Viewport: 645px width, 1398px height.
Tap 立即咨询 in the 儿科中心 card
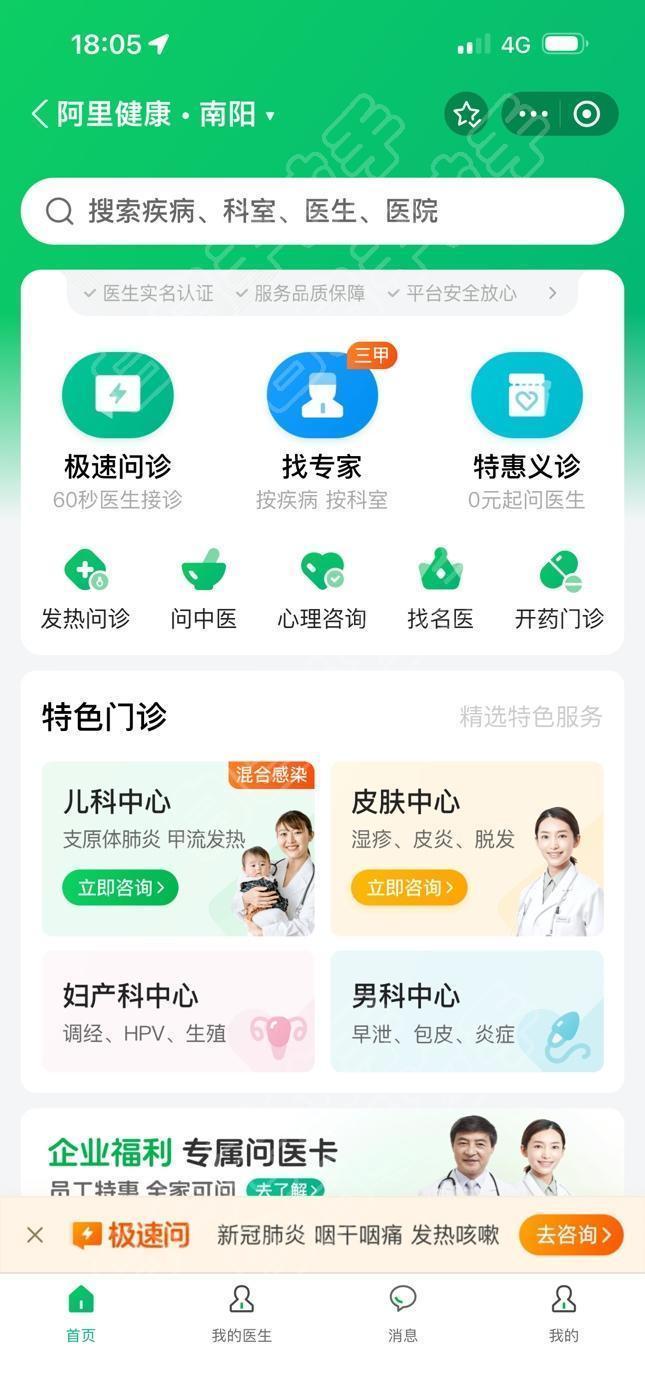(120, 887)
